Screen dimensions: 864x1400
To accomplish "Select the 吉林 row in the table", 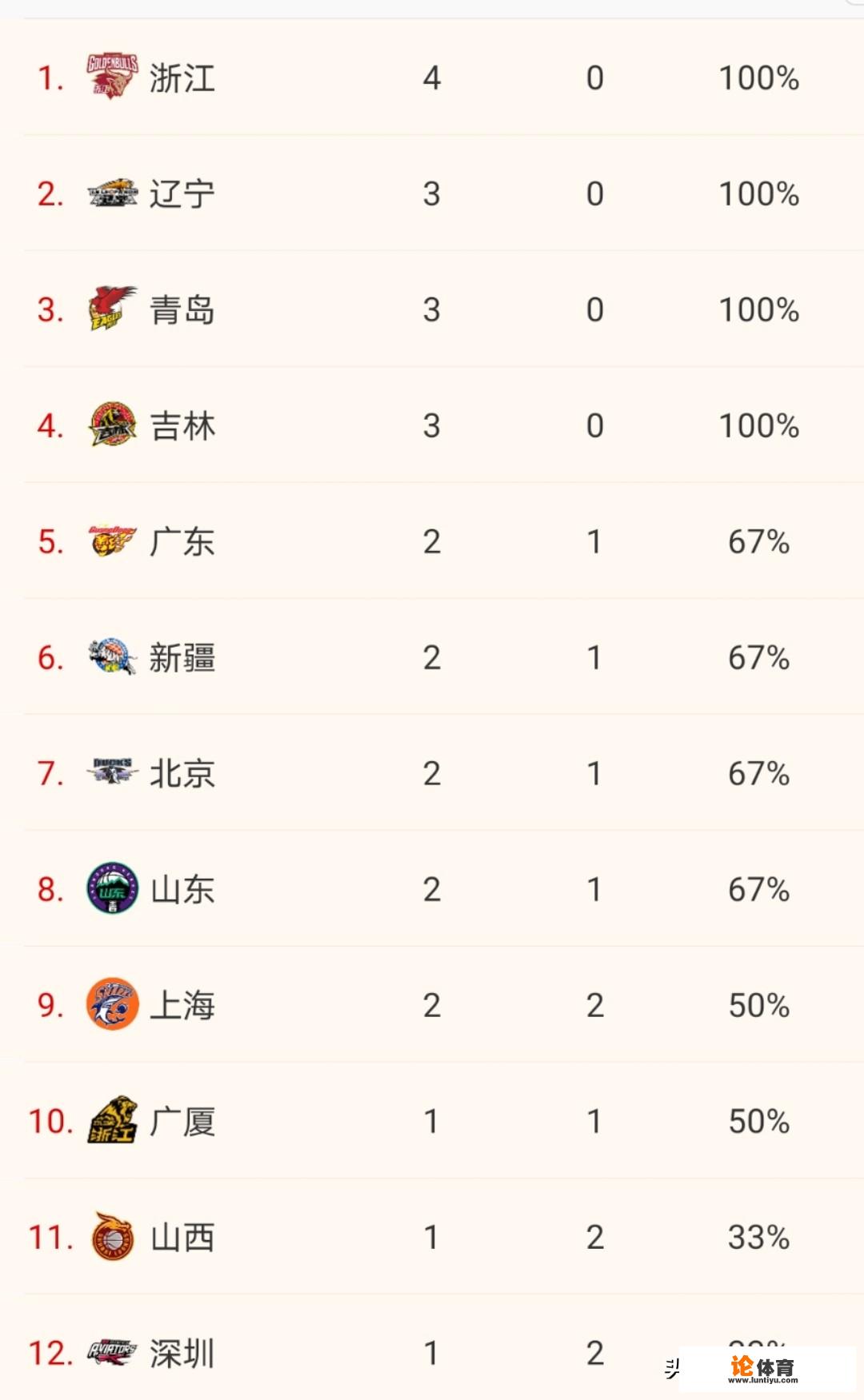I will pos(432,425).
